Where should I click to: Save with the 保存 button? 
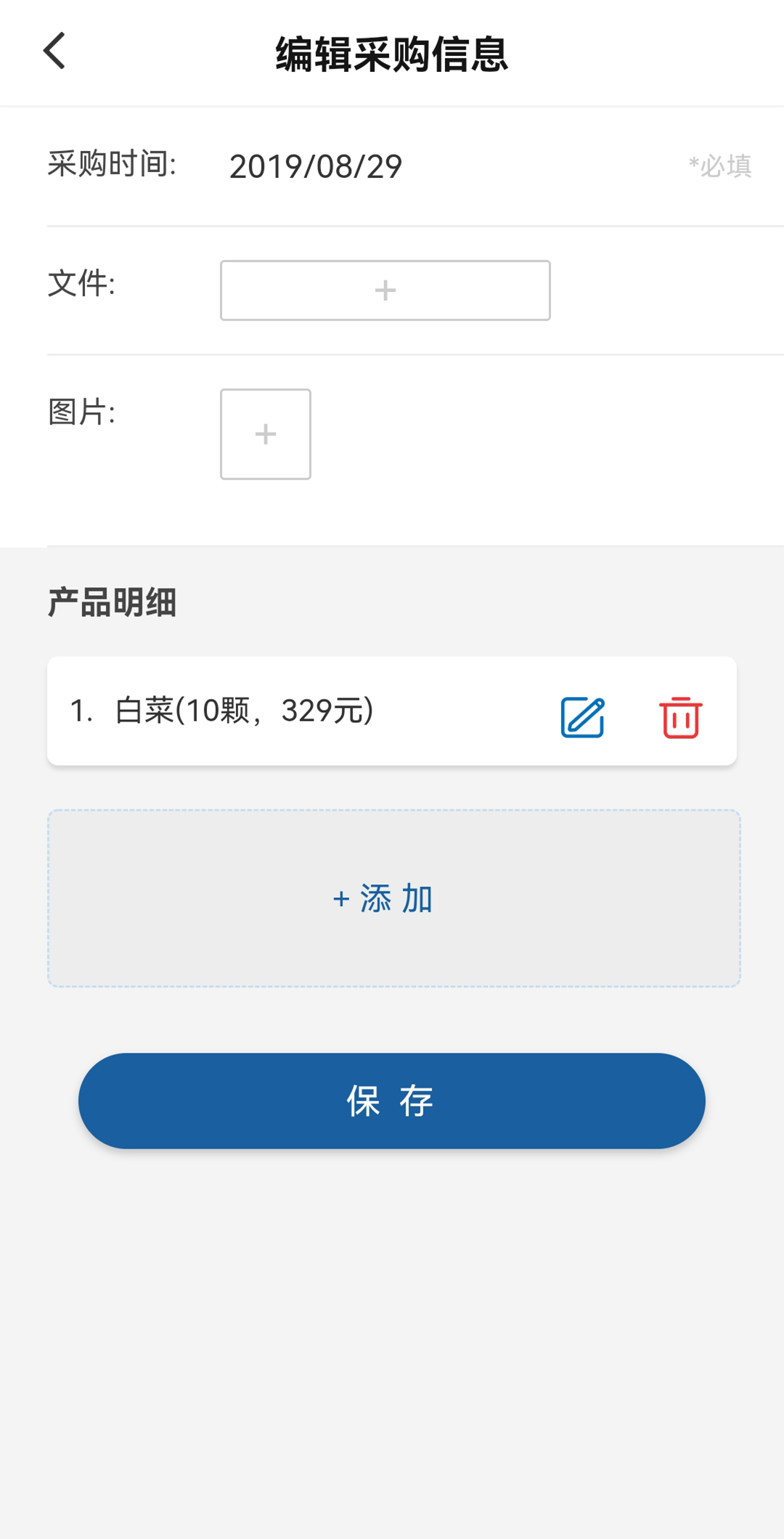pyautogui.click(x=392, y=1101)
